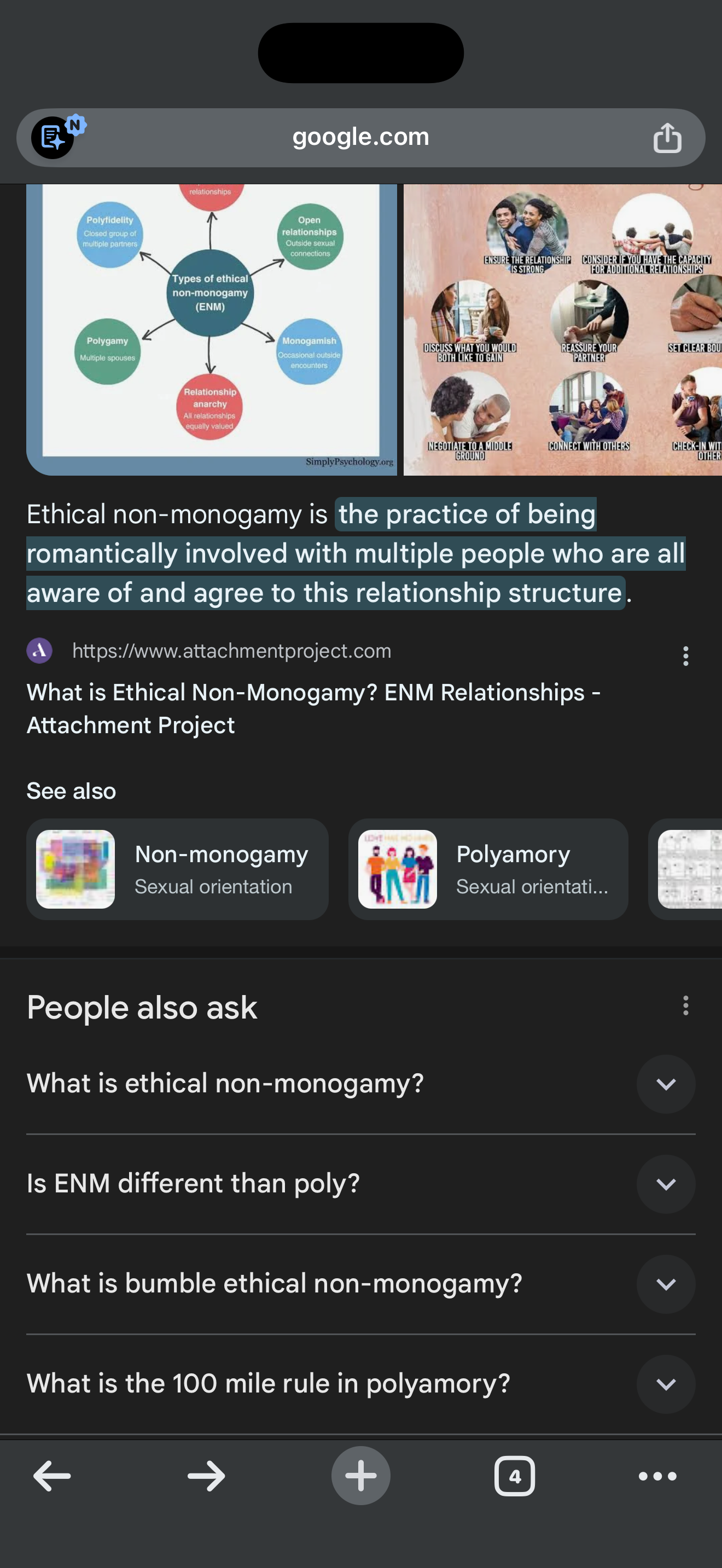Viewport: 722px width, 1568px height.
Task: Open the Non-monogamy see also card
Action: [x=177, y=869]
